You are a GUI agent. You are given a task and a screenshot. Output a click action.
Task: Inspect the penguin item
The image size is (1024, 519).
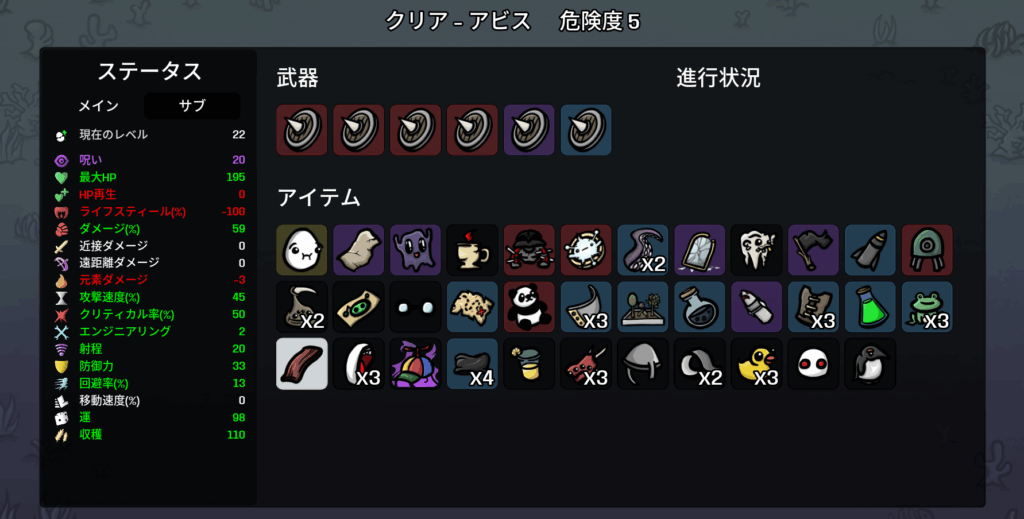coord(870,364)
